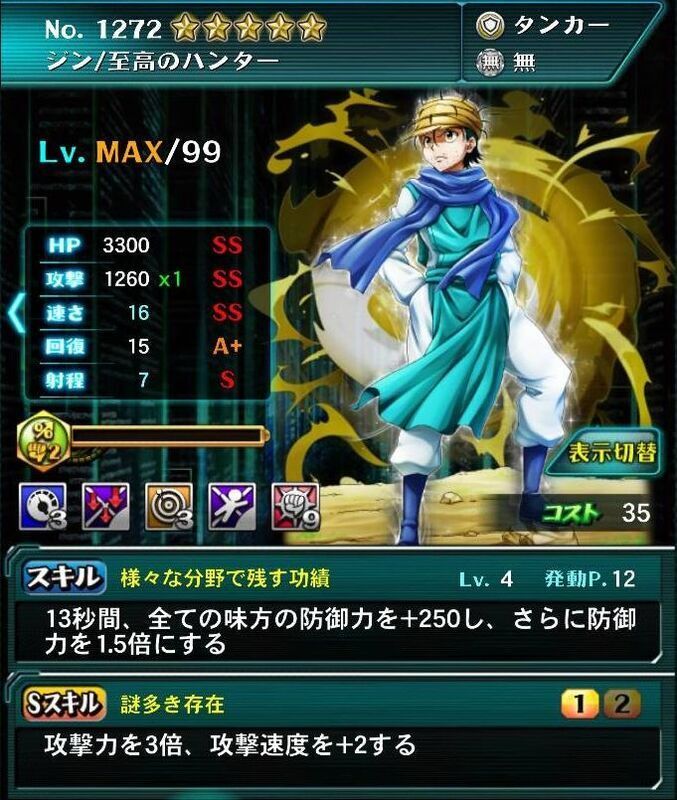Viewport: 677px width, 800px height.
Task: Go to previous character with left arrow
Action: pos(14,313)
